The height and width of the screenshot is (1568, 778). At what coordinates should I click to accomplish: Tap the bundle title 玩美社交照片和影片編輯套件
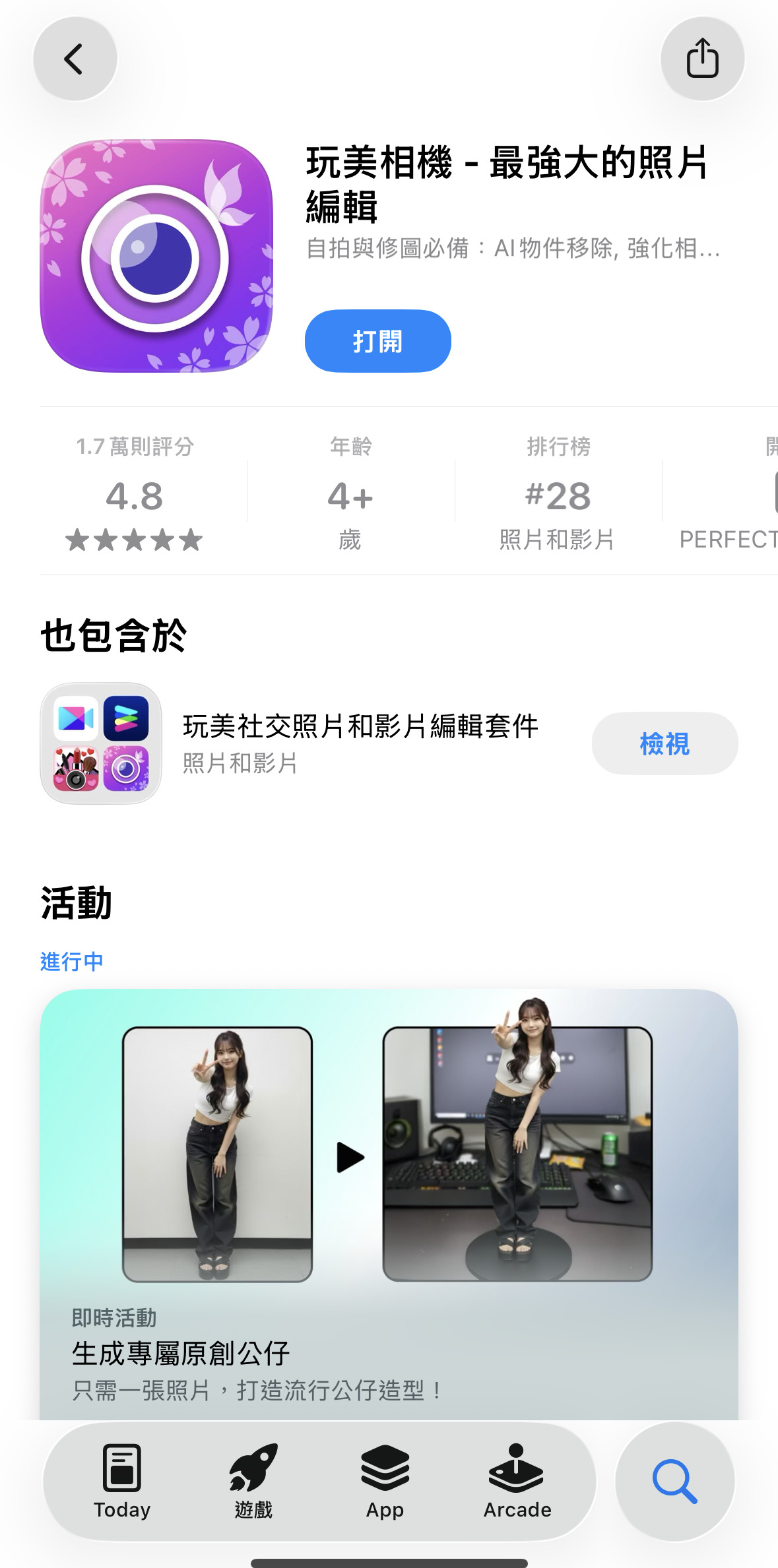point(360,726)
